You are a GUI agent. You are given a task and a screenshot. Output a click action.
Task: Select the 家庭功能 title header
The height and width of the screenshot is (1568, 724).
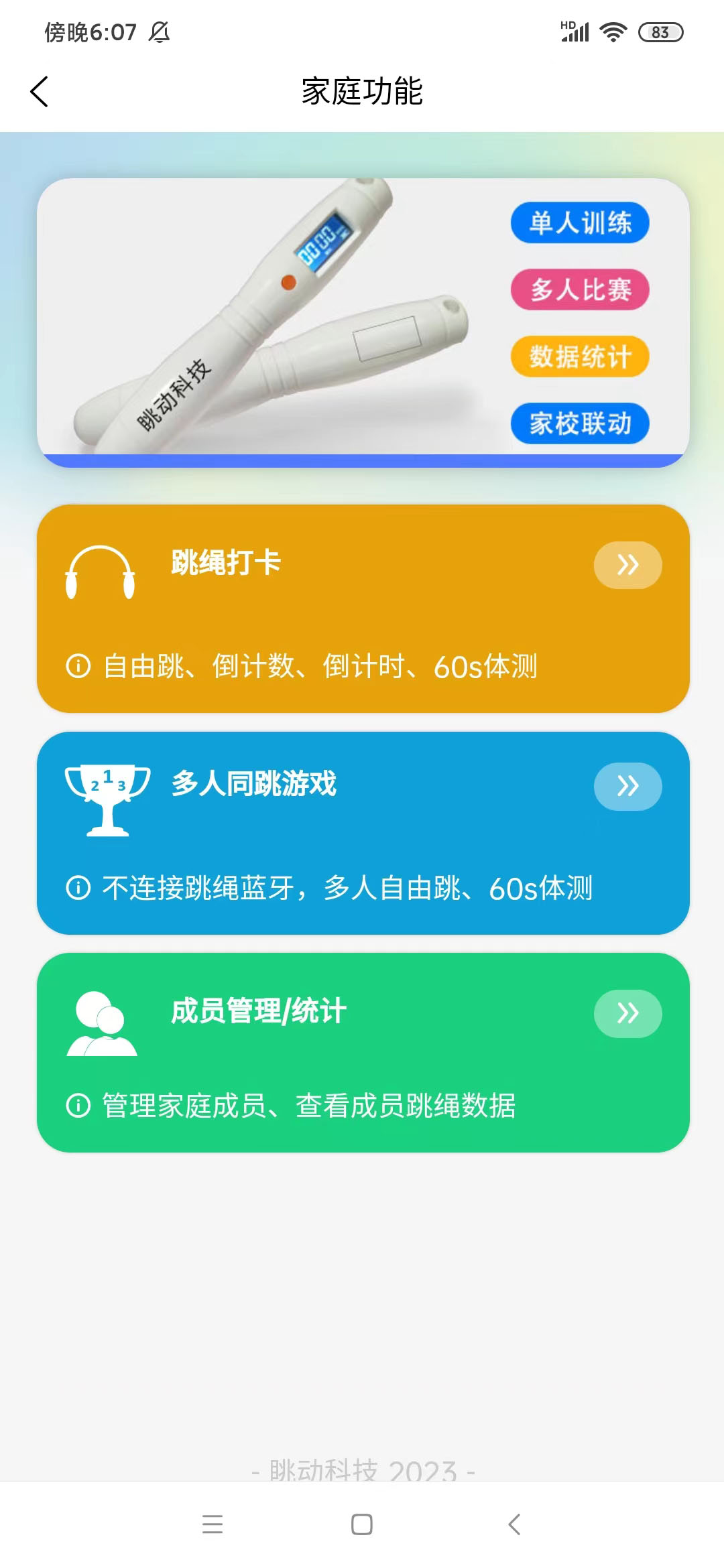click(362, 92)
